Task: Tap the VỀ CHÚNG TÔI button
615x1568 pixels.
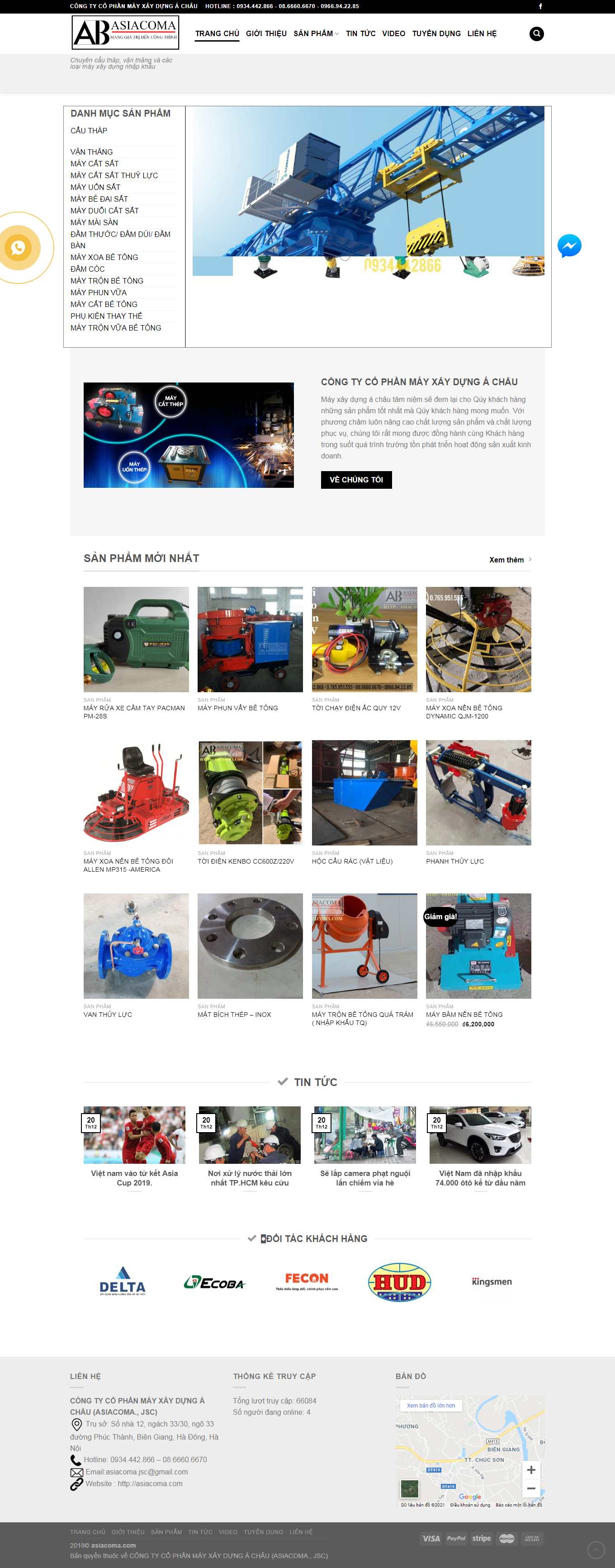Action: (356, 480)
